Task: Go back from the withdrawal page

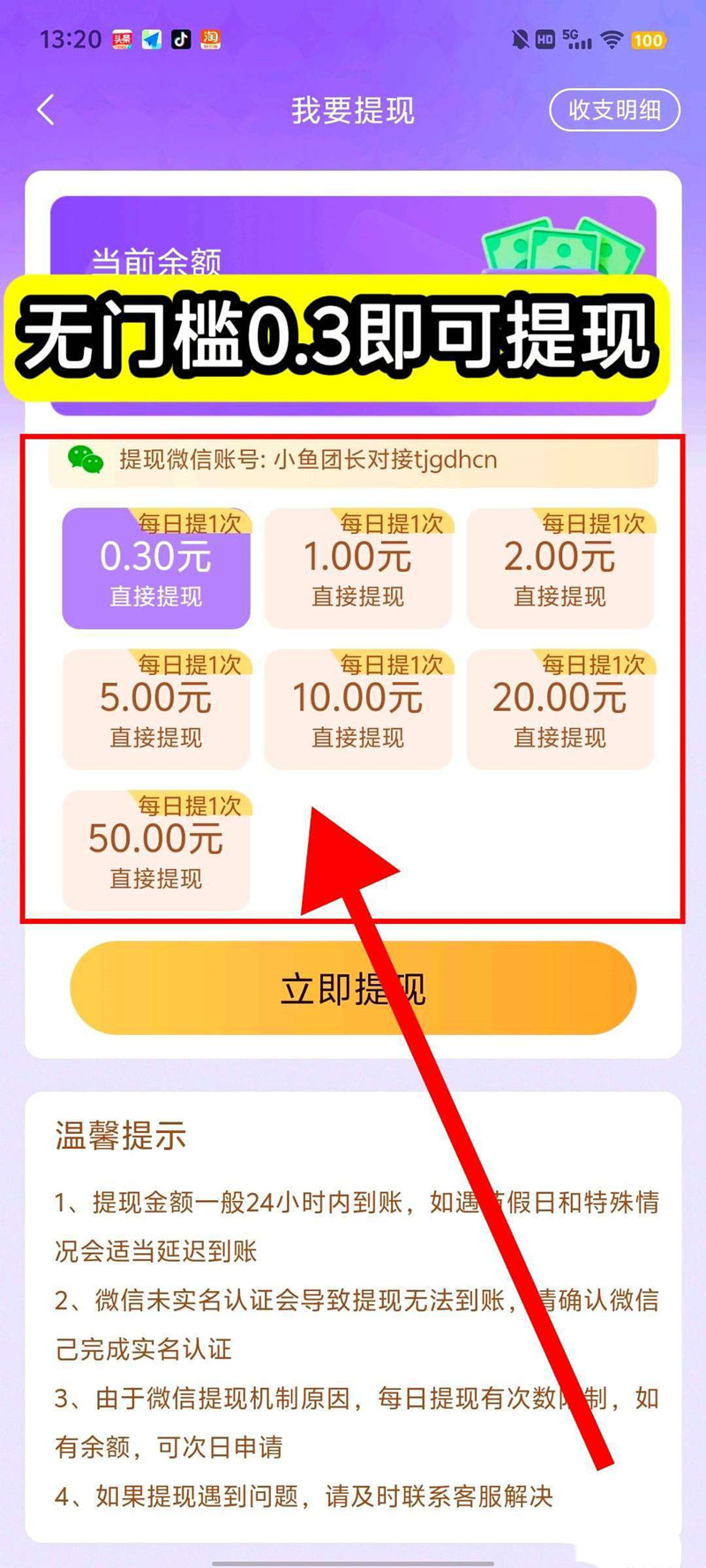Action: tap(46, 110)
